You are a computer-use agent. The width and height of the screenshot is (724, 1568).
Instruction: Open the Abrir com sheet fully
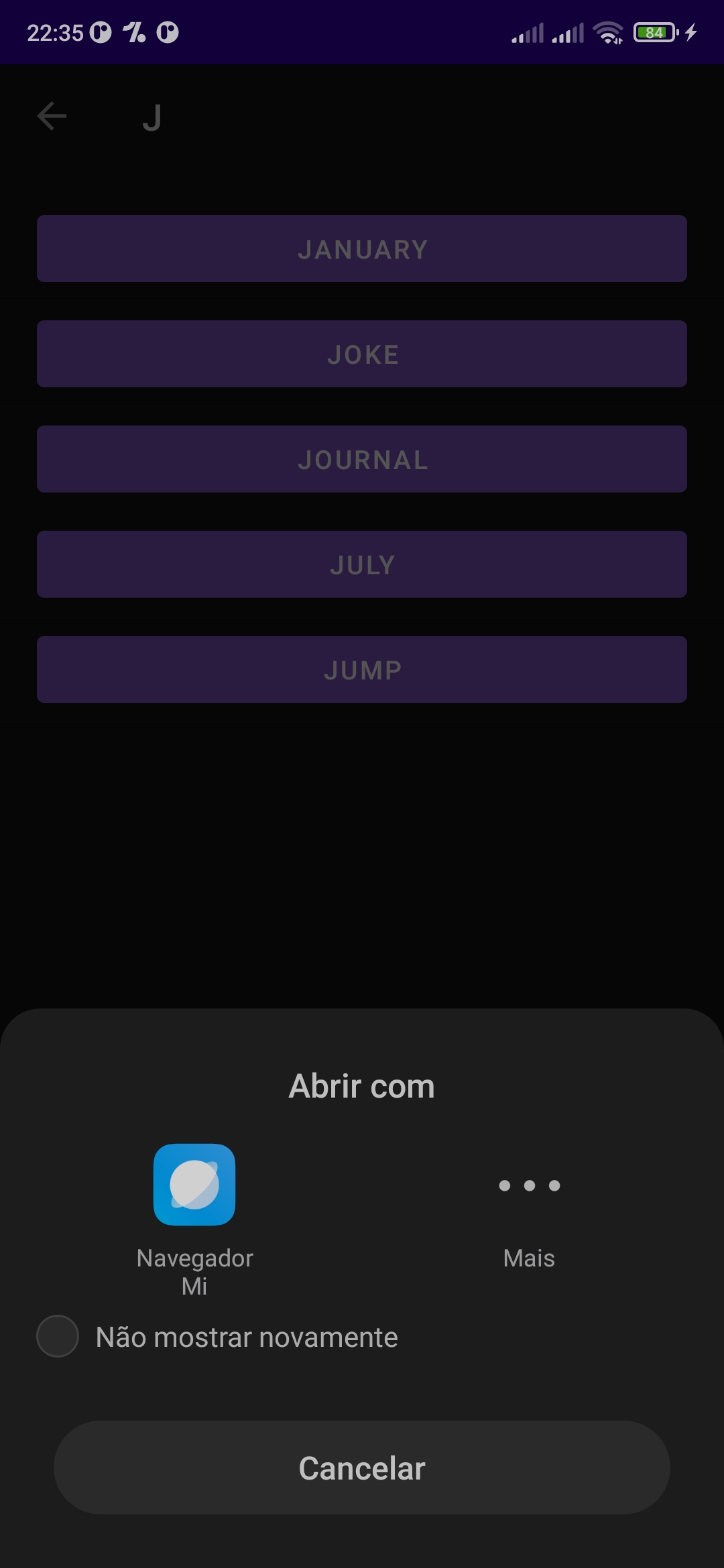361,1084
